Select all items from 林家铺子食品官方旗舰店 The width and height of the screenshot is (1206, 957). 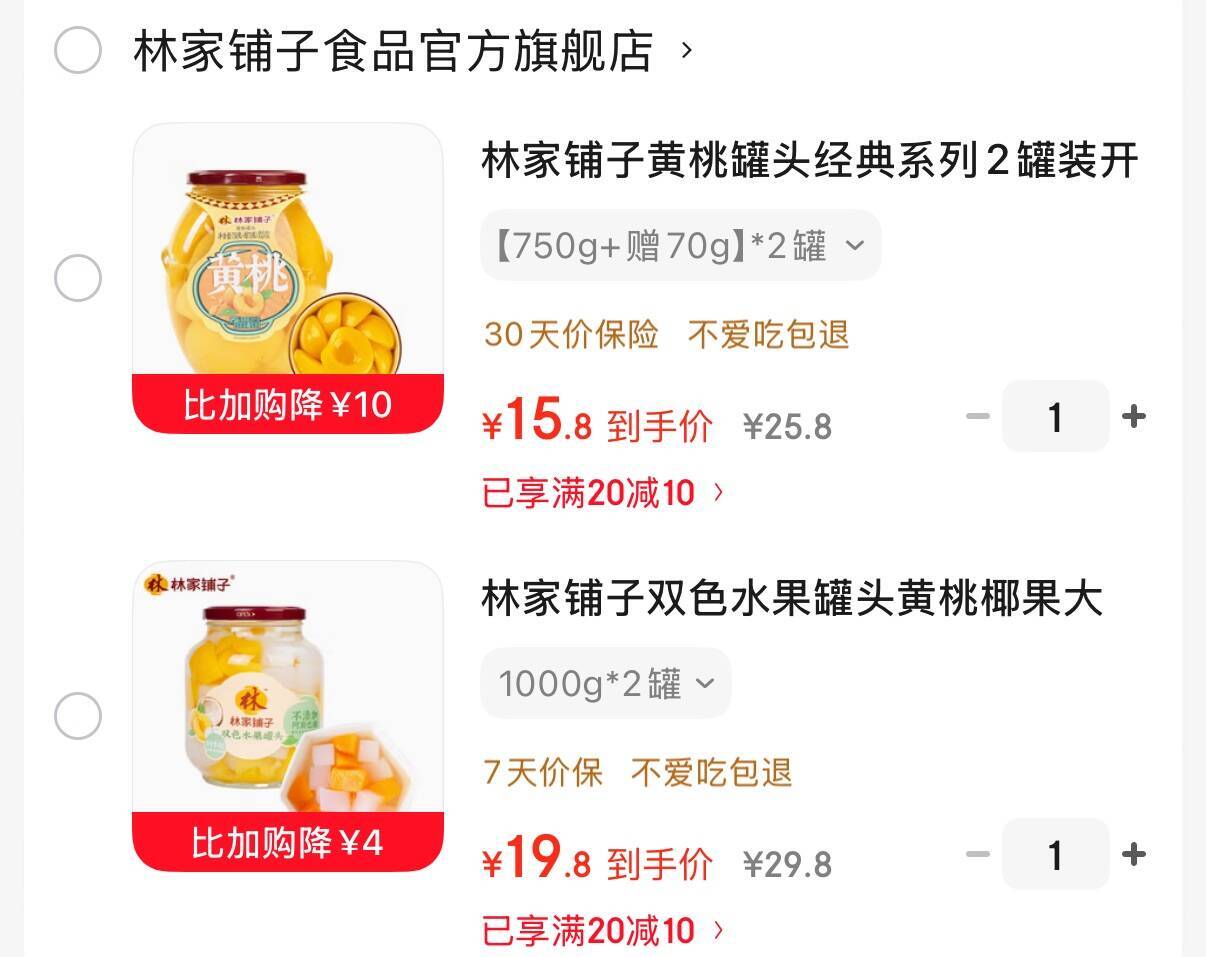[77, 50]
